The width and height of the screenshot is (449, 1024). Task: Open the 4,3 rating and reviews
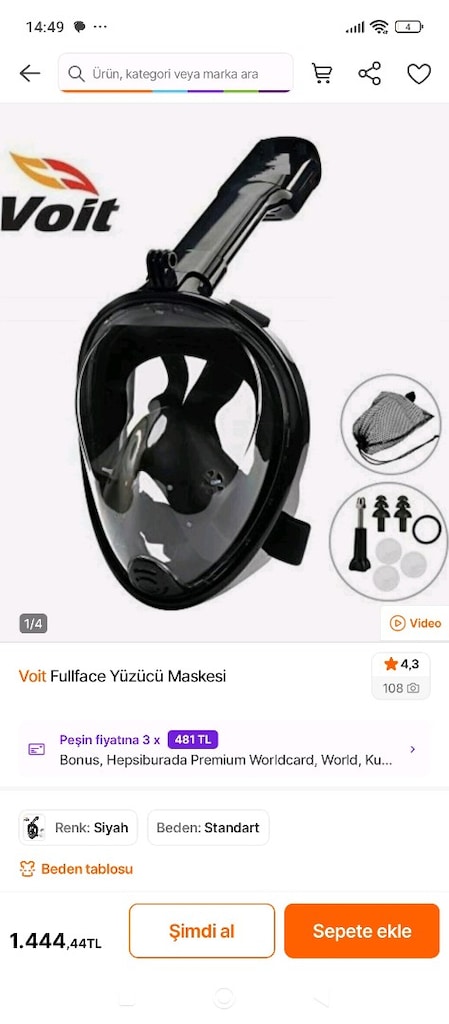401,676
